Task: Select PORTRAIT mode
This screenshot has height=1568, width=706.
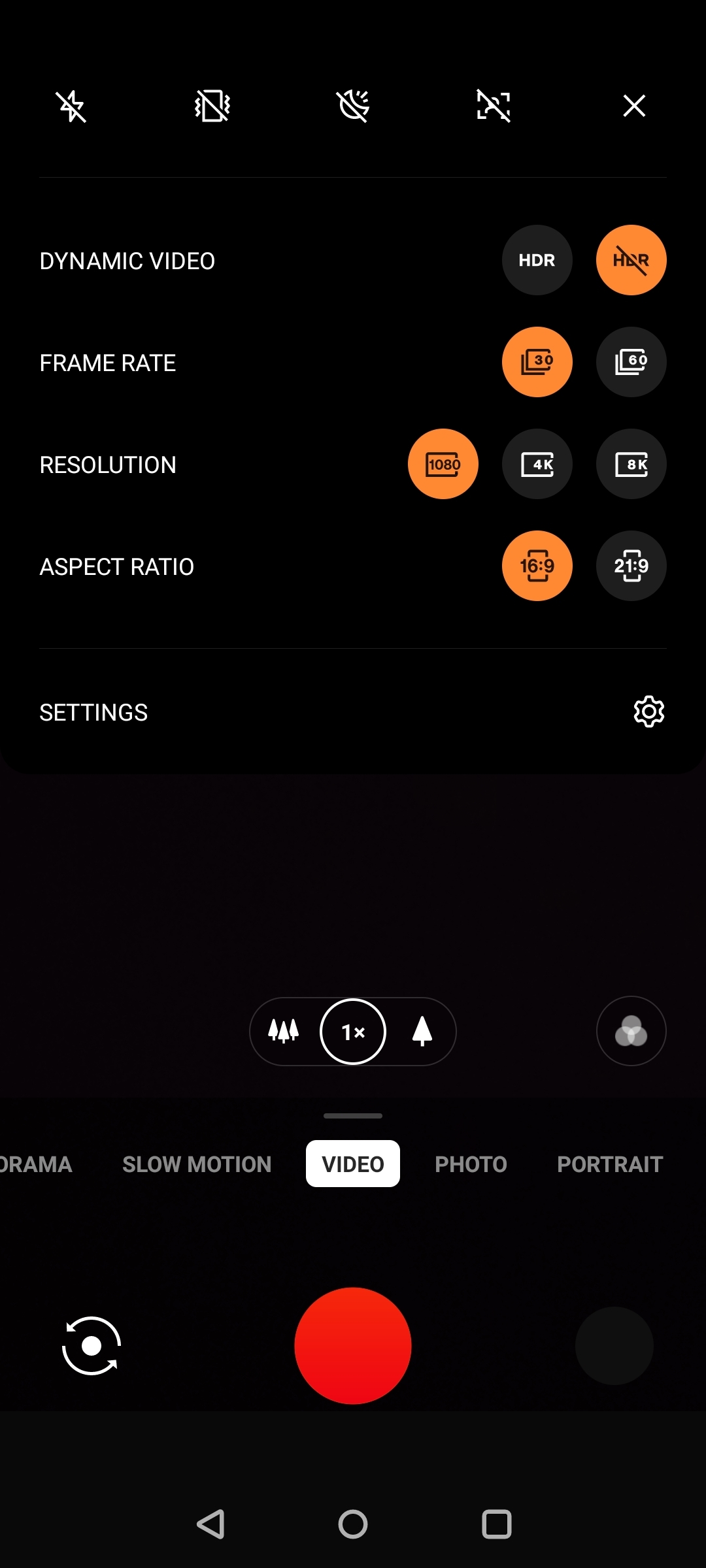Action: tap(610, 1164)
